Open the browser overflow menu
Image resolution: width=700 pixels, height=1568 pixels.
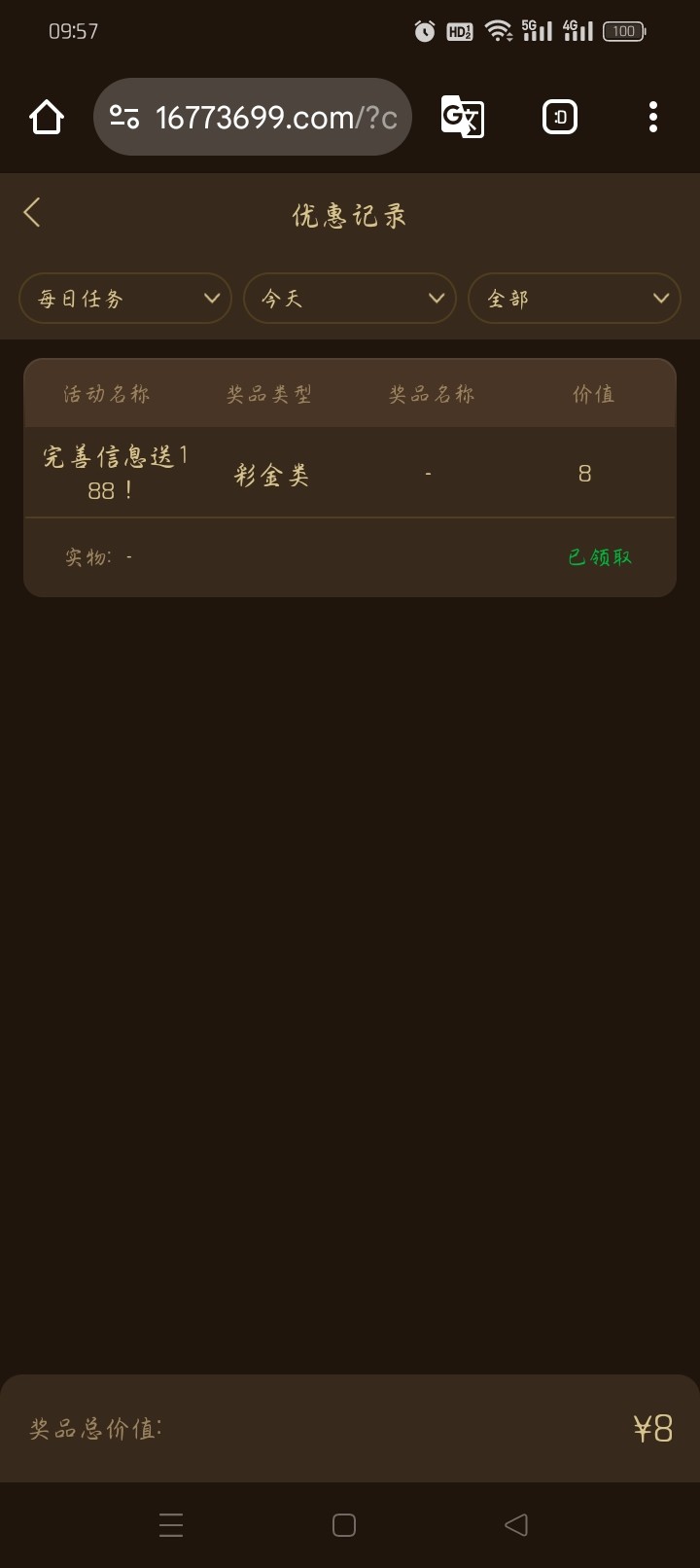tap(652, 118)
